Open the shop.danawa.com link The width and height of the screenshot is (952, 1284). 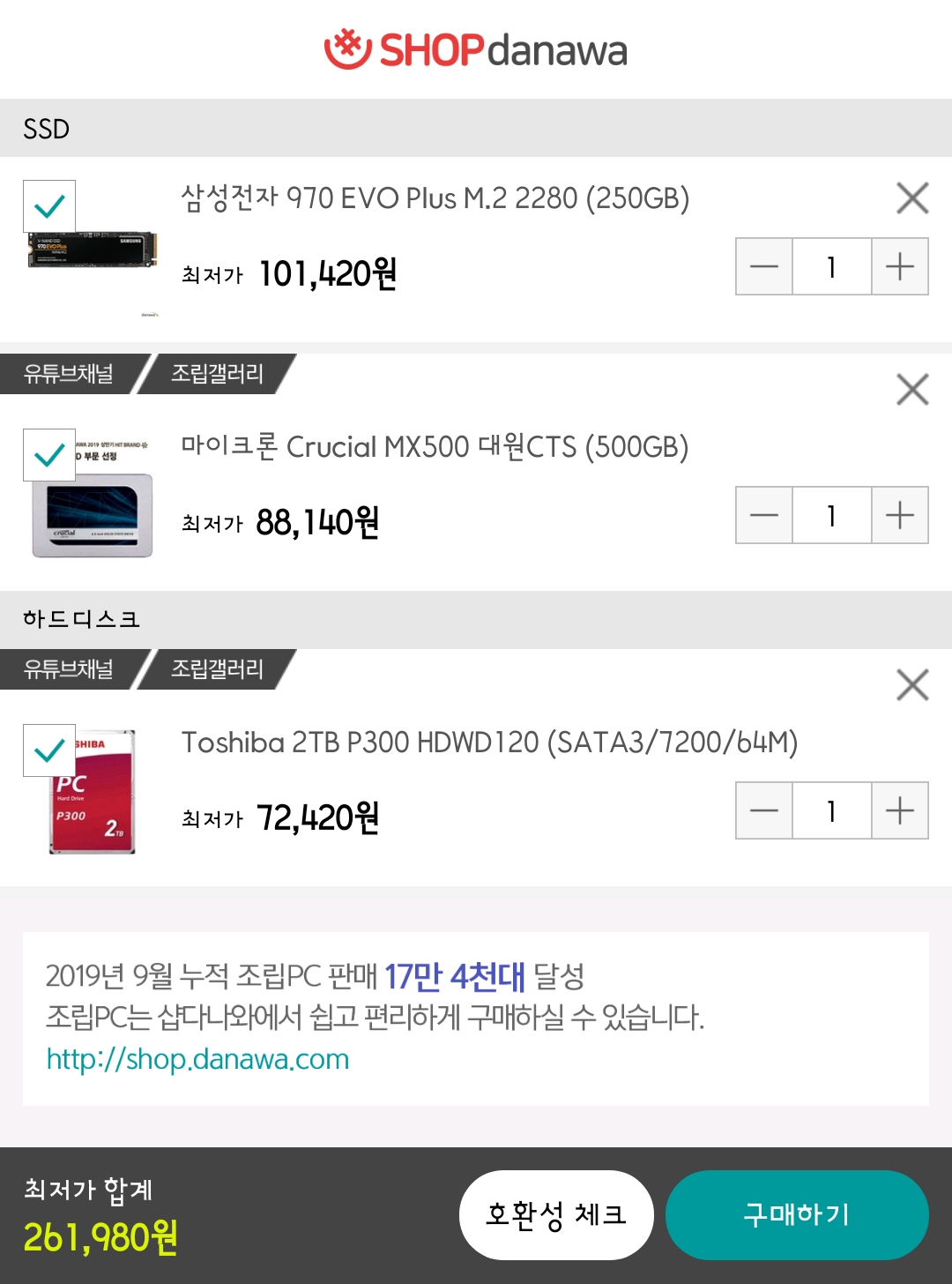click(x=198, y=1059)
